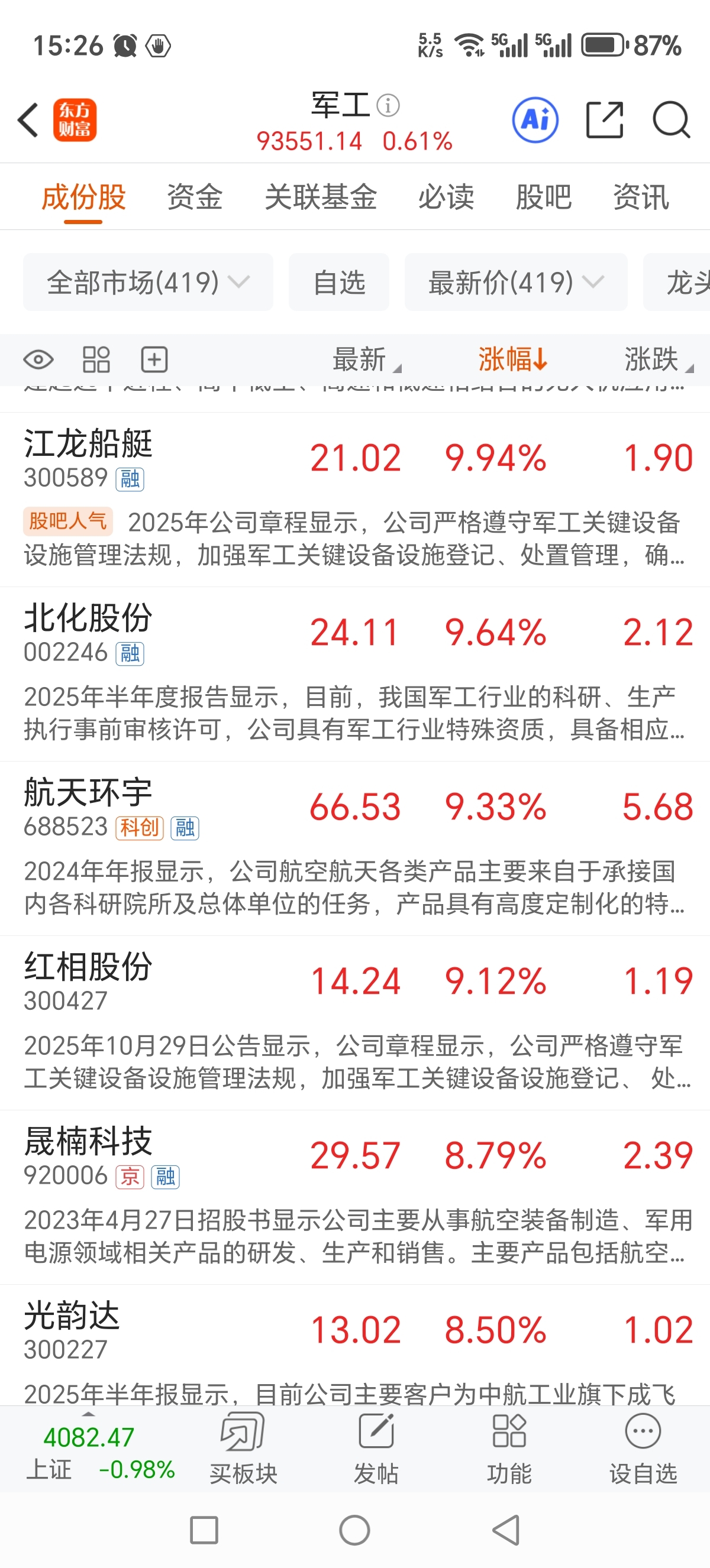
Task: Tap 买板块 in the bottom bar
Action: pos(243,1449)
